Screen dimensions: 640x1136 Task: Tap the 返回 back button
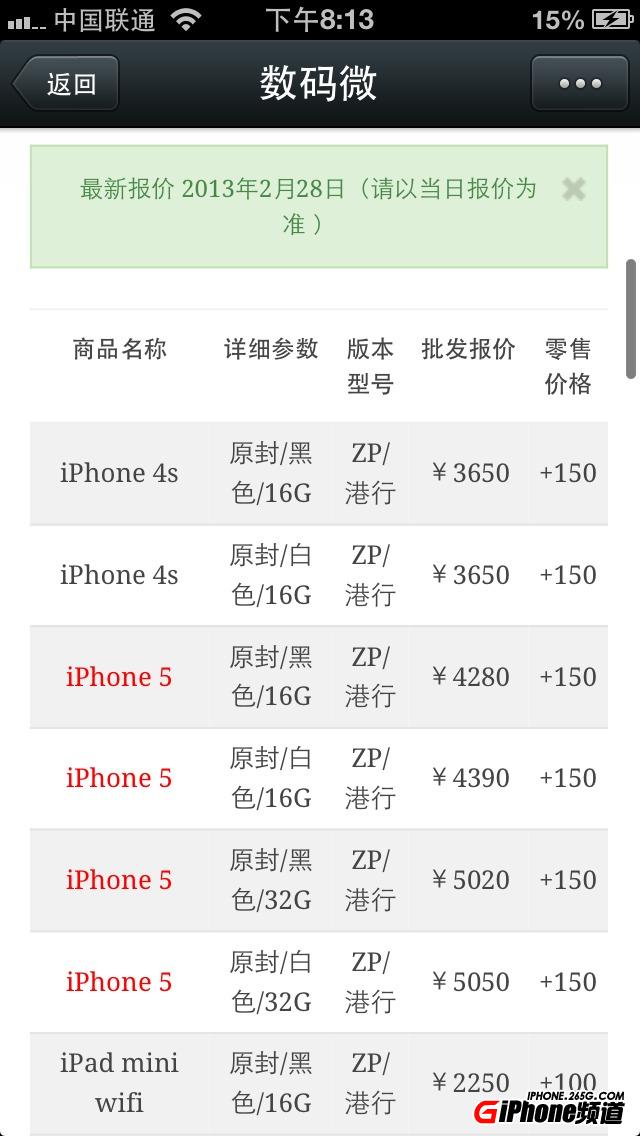(x=67, y=84)
